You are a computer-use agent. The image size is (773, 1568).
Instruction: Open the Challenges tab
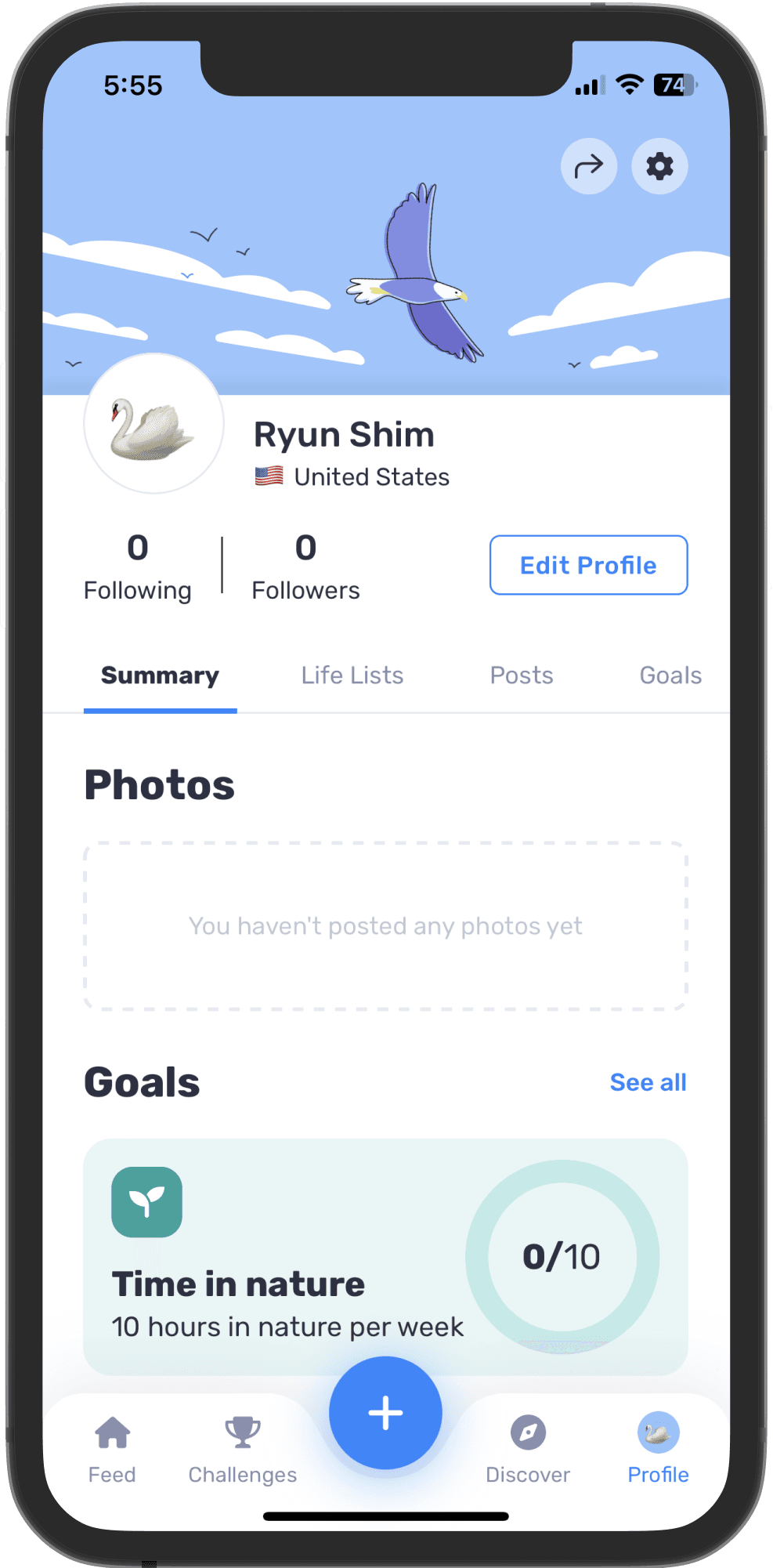(243, 1450)
